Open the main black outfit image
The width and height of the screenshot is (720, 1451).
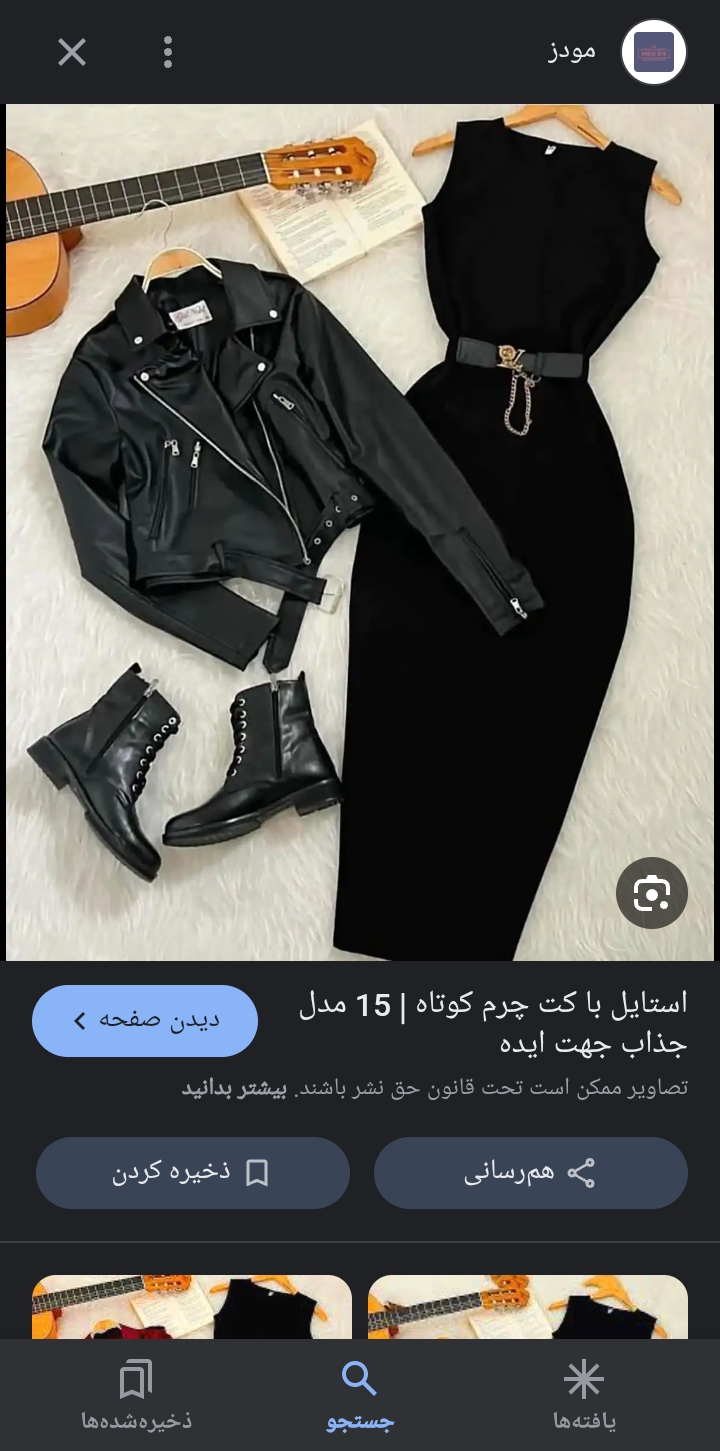click(x=360, y=532)
